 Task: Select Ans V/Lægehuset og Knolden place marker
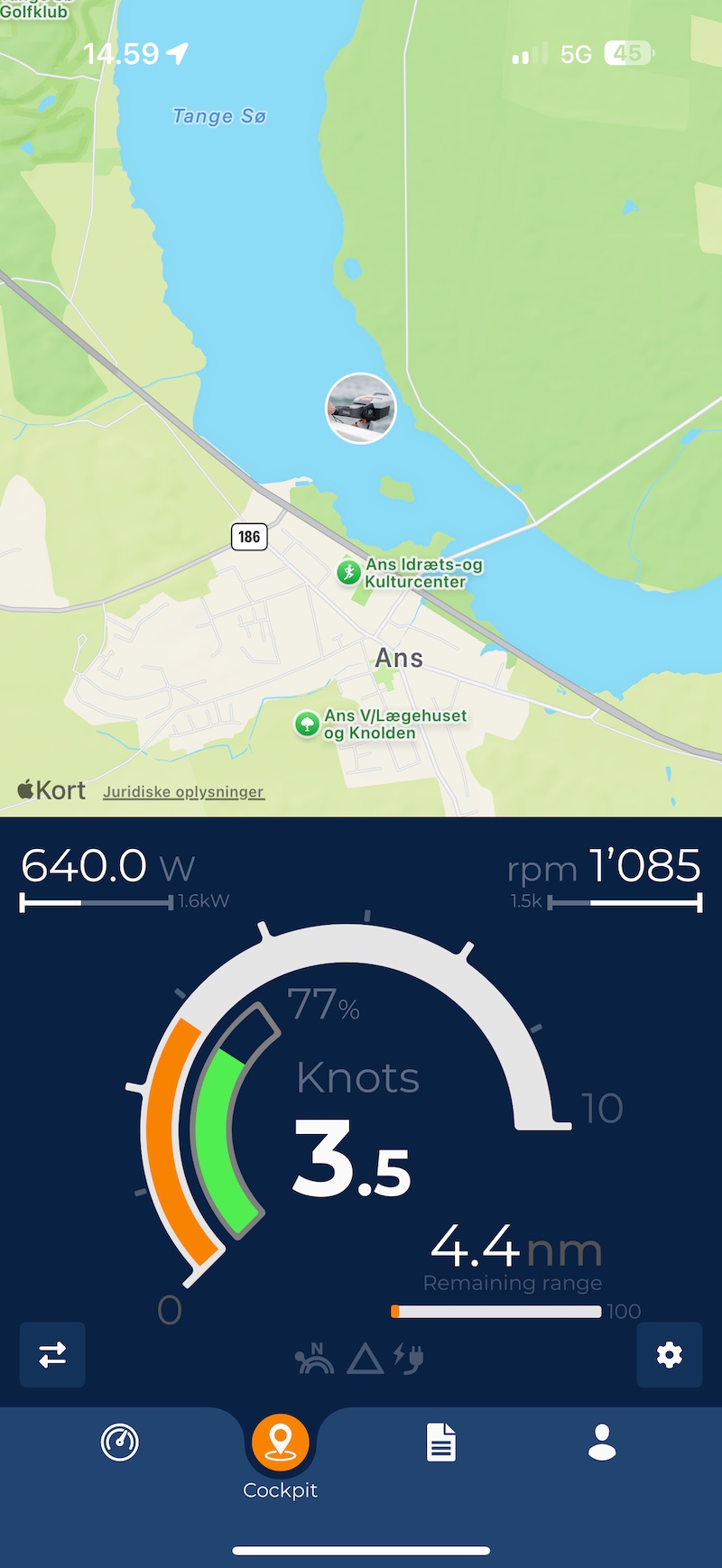click(x=382, y=724)
